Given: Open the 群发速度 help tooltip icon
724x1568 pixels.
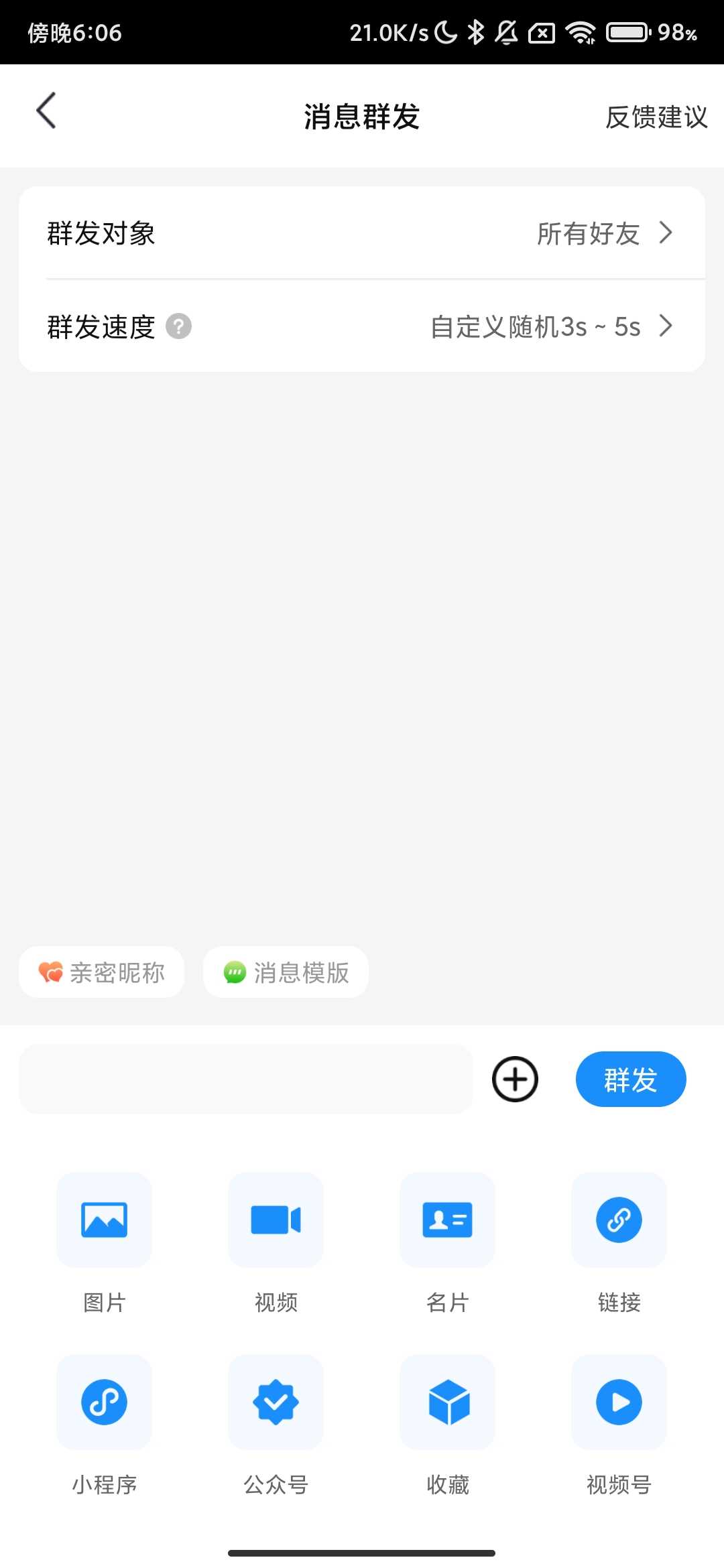Looking at the screenshot, I should click(178, 327).
